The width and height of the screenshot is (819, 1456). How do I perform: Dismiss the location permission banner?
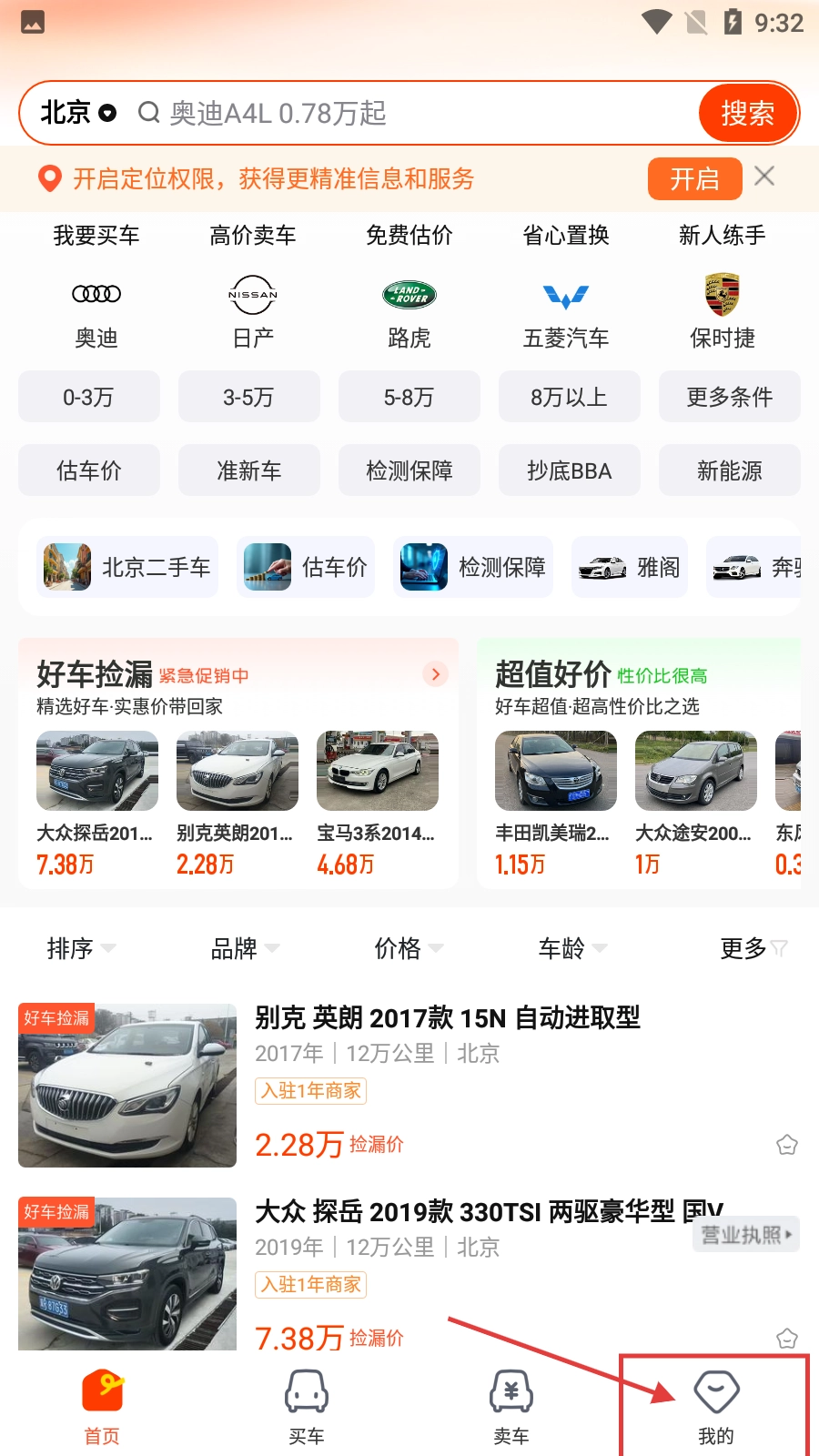(764, 177)
